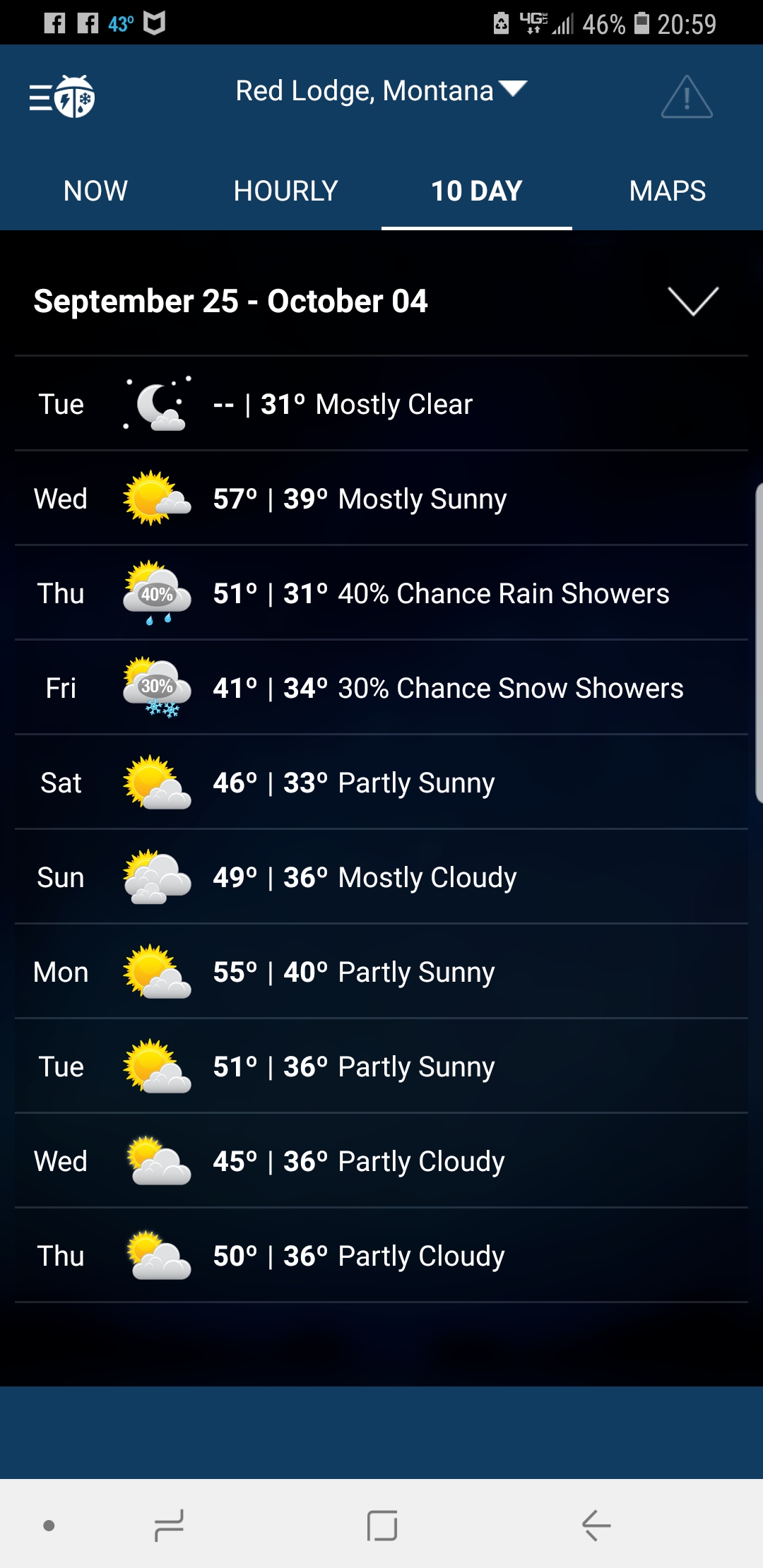View Thursday's 40% Chance Rain Showers details
Screen dimensions: 763x1568
pyautogui.click(x=381, y=593)
